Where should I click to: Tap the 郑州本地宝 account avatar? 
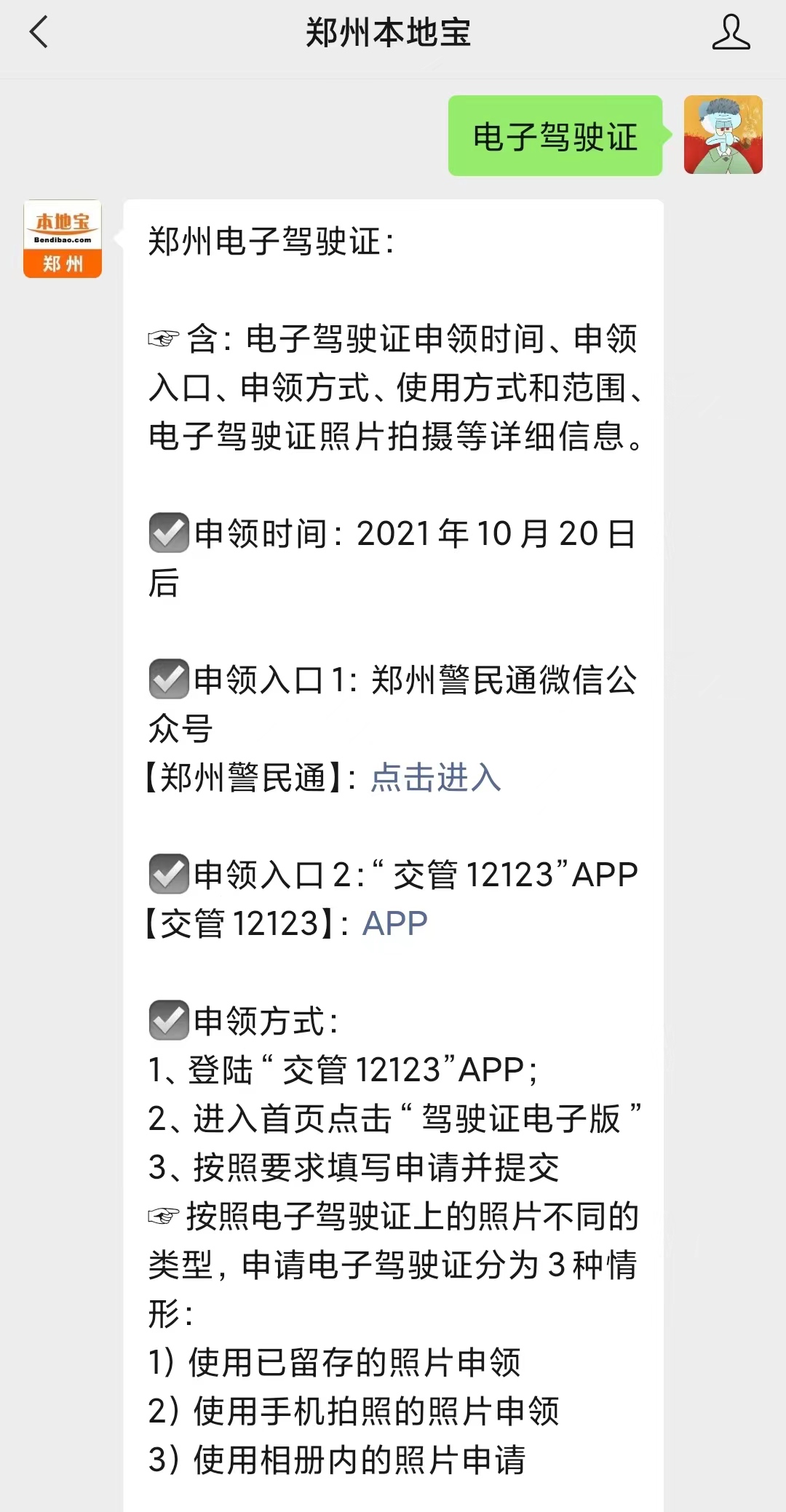coord(63,239)
